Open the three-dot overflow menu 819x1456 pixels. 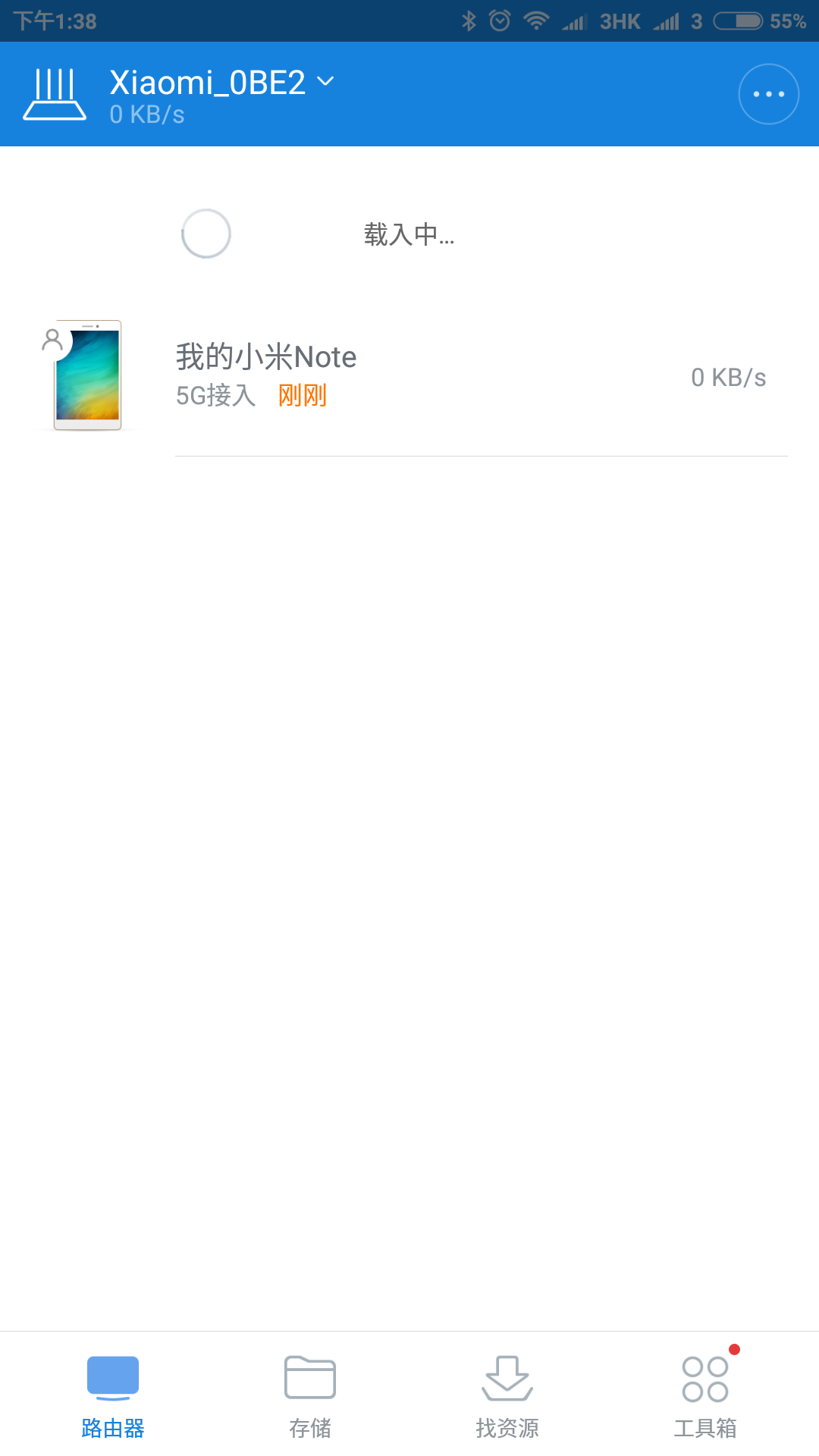(x=768, y=94)
